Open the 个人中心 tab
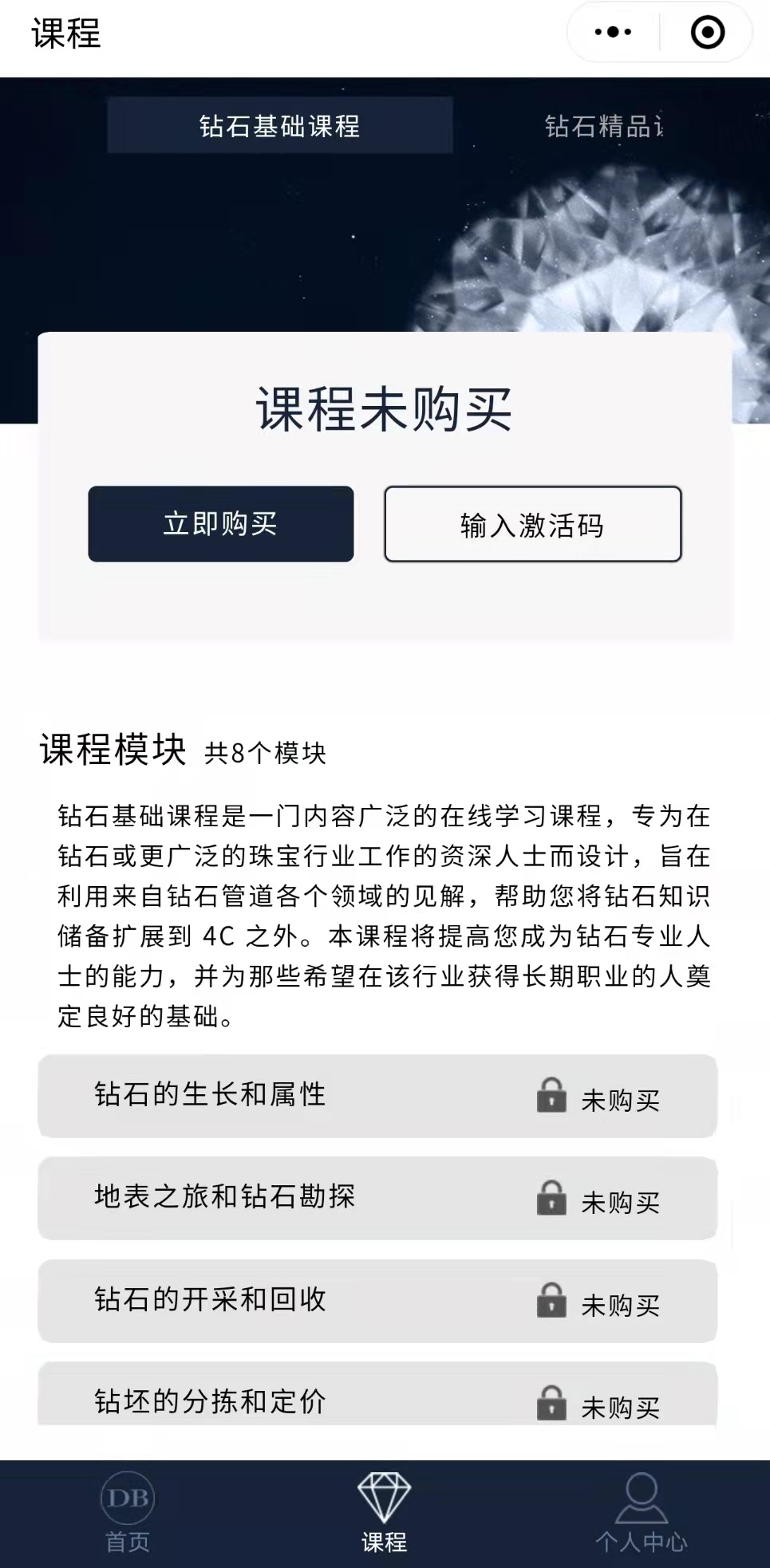The height and width of the screenshot is (1568, 770). [x=642, y=1512]
